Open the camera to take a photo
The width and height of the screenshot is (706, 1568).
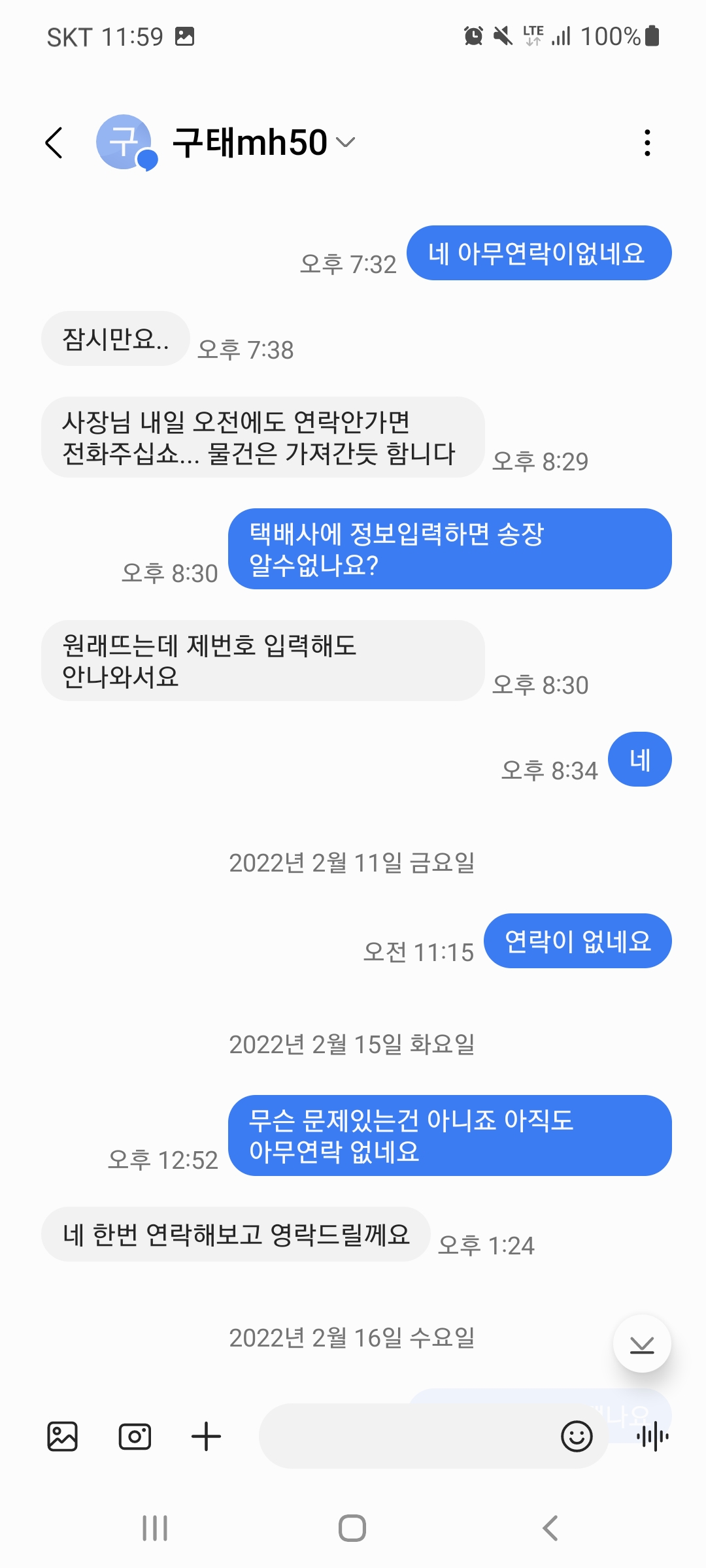coord(135,1436)
